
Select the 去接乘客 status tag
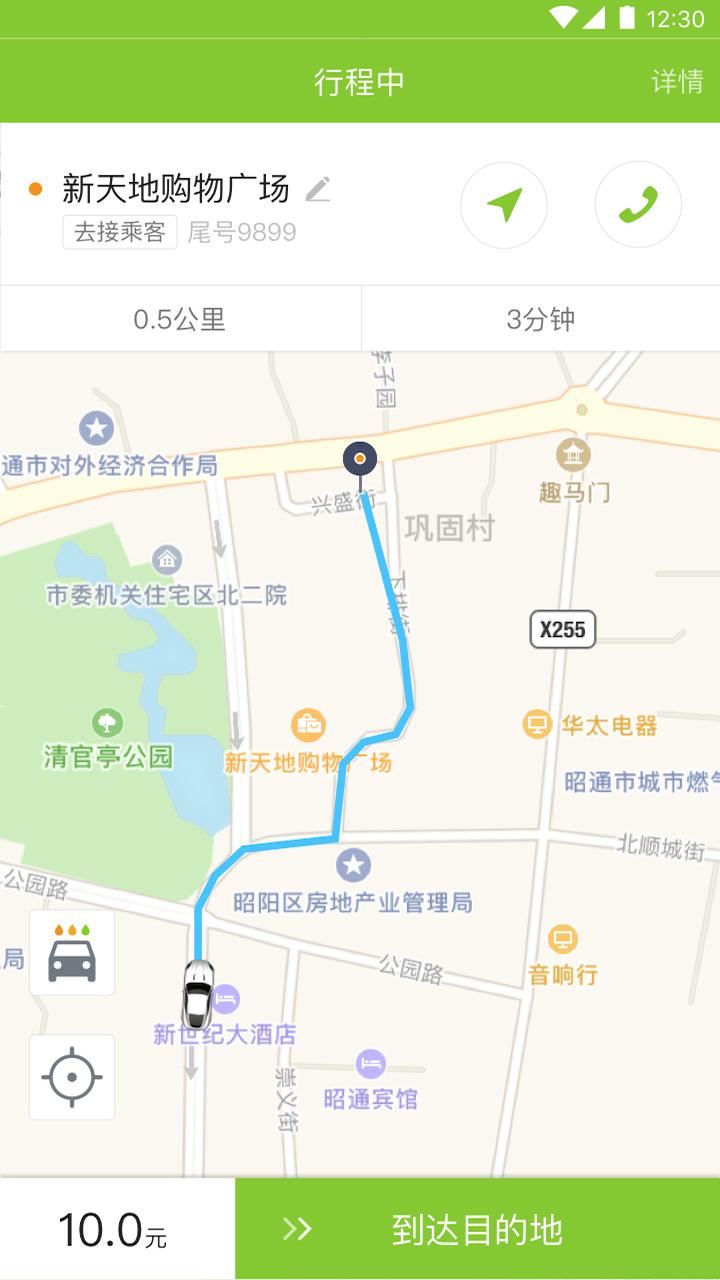(119, 232)
